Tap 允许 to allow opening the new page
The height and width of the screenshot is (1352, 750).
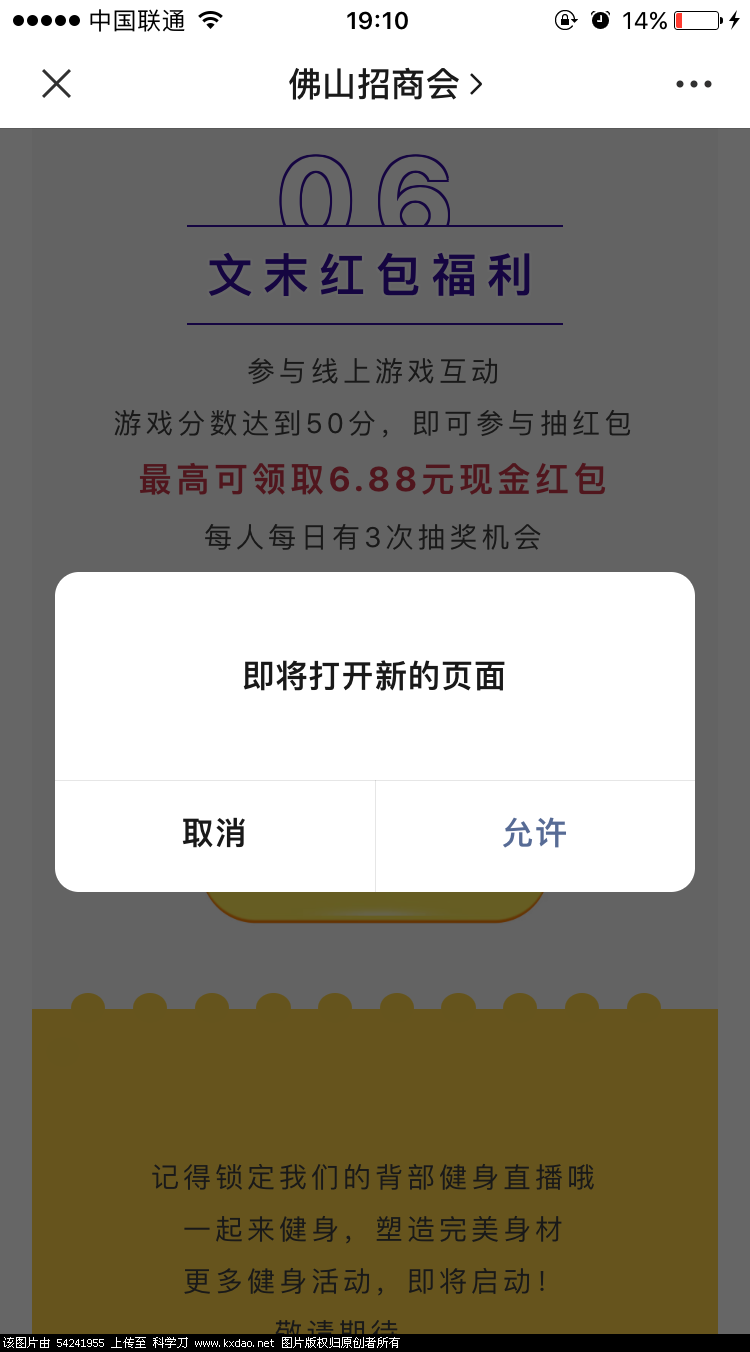click(x=535, y=834)
